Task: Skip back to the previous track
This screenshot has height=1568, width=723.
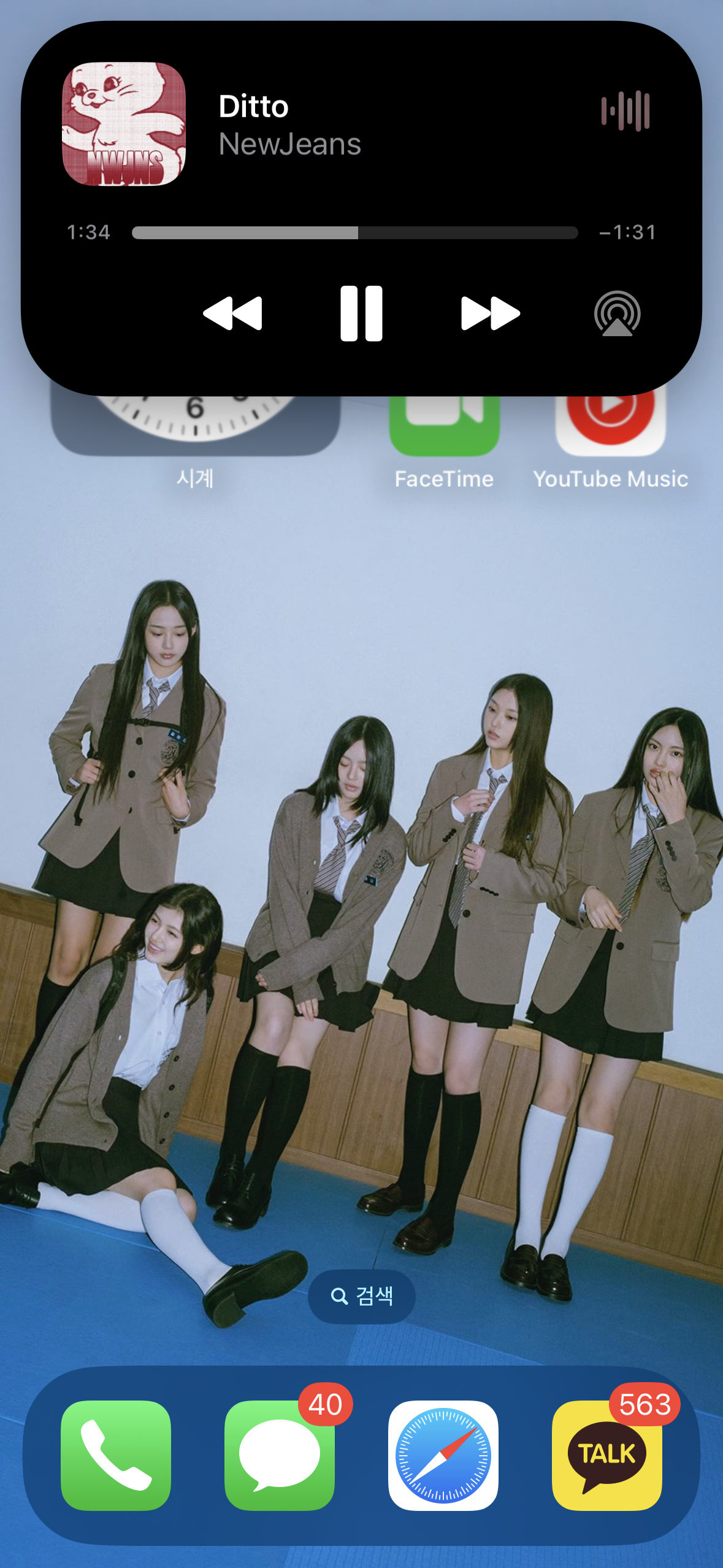Action: coord(233,313)
